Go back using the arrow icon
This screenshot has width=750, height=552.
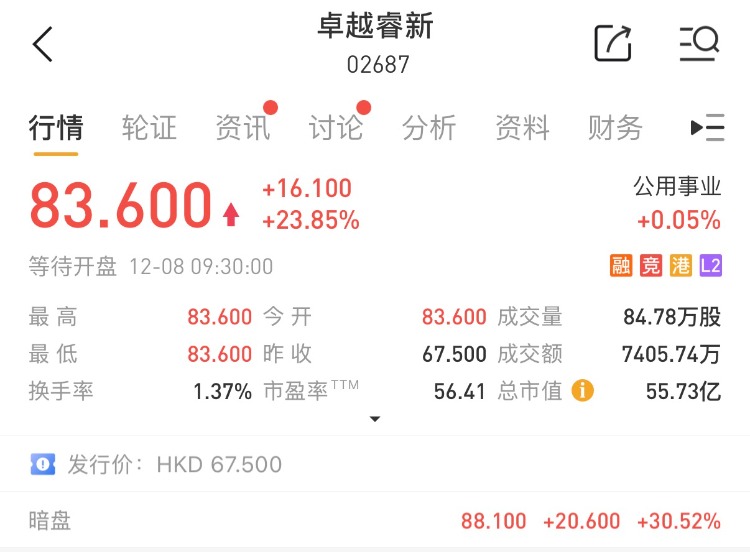[43, 44]
